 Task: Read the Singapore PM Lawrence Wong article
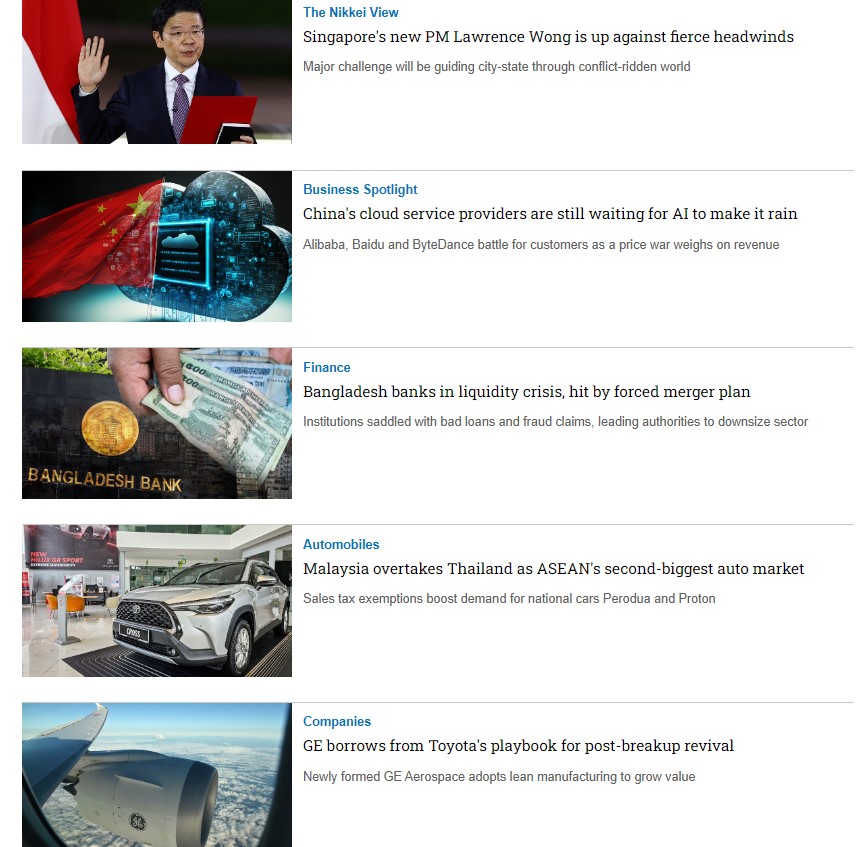pos(548,37)
